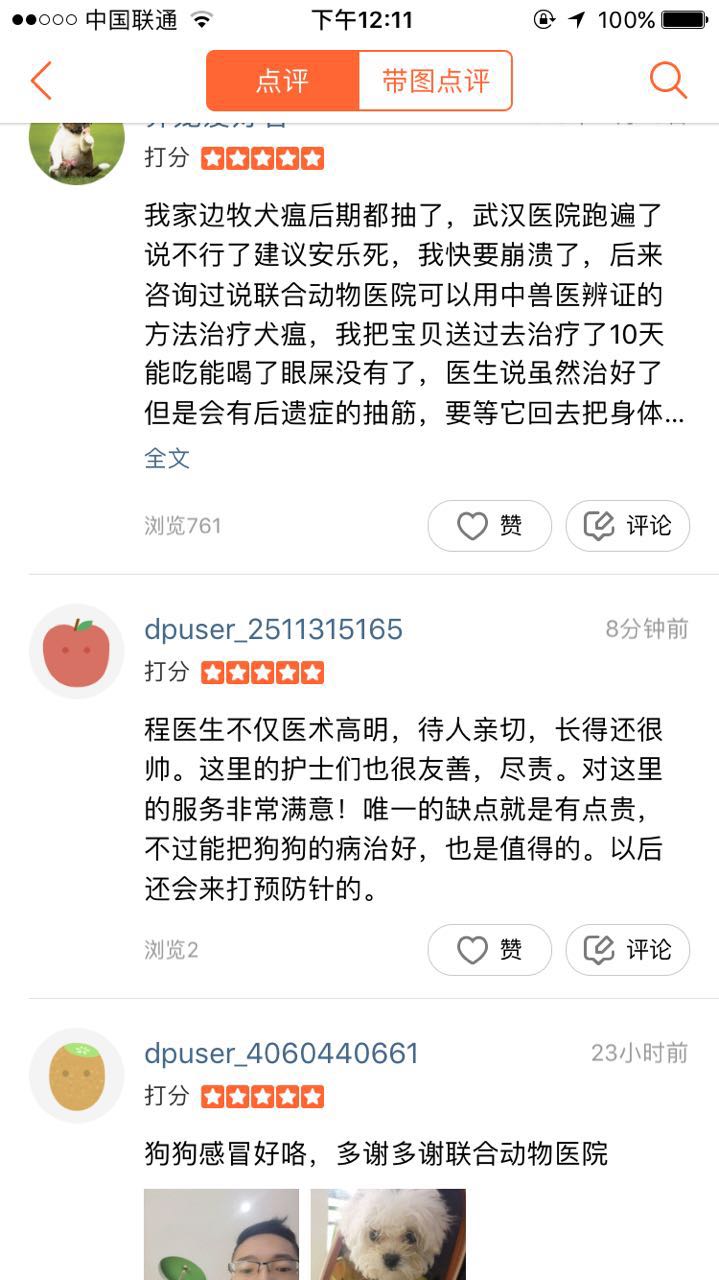This screenshot has height=1280, width=719.
Task: Switch to the 带图点评 tab
Action: point(435,80)
